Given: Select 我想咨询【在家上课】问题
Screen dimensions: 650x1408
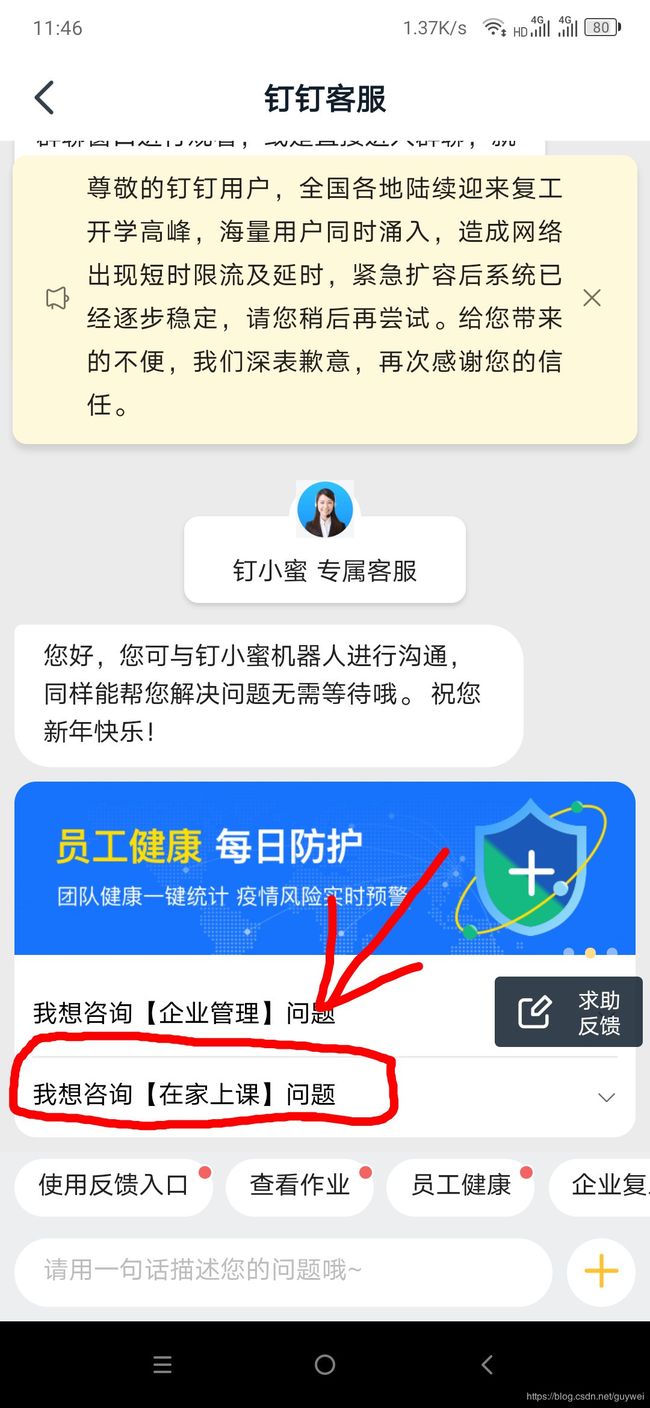Looking at the screenshot, I should (184, 1094).
